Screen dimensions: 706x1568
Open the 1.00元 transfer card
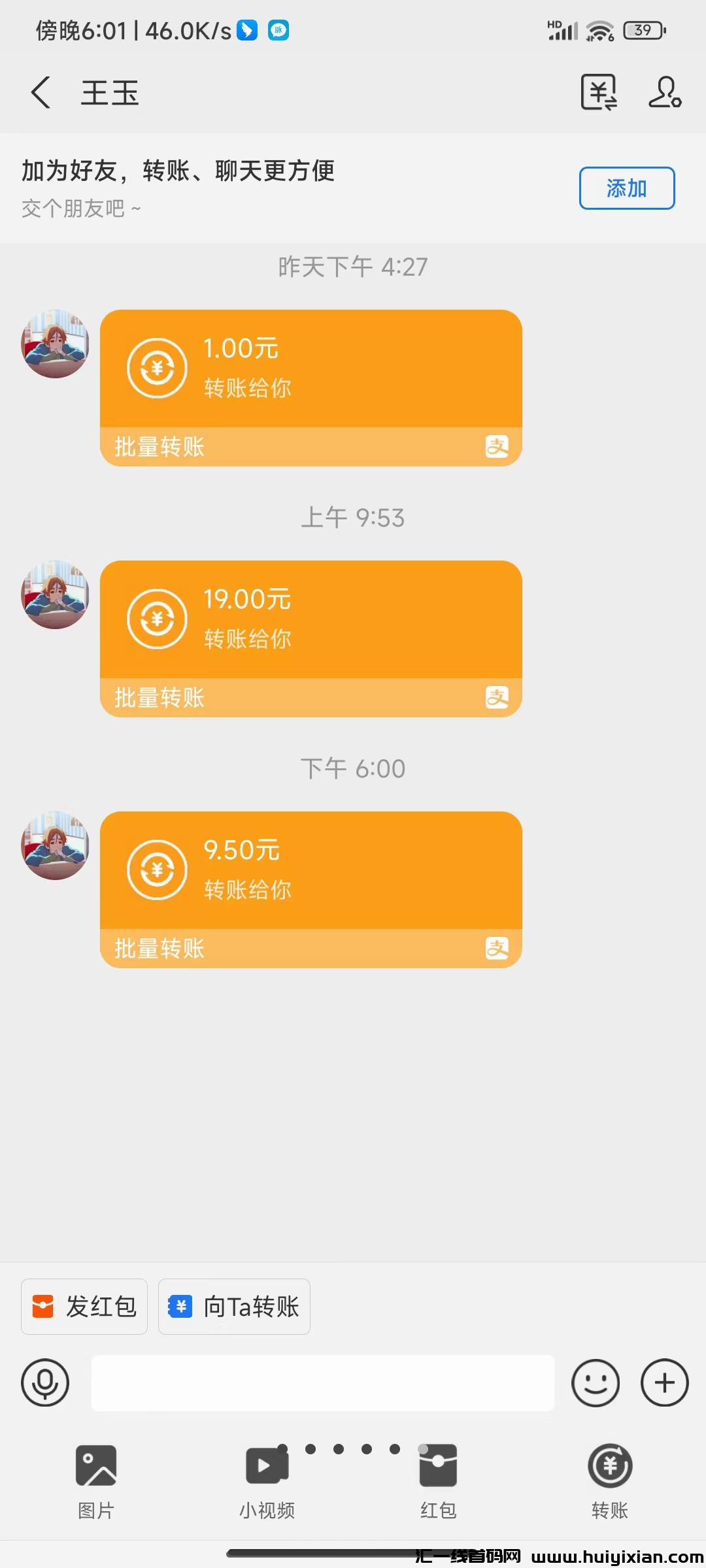pyautogui.click(x=311, y=369)
